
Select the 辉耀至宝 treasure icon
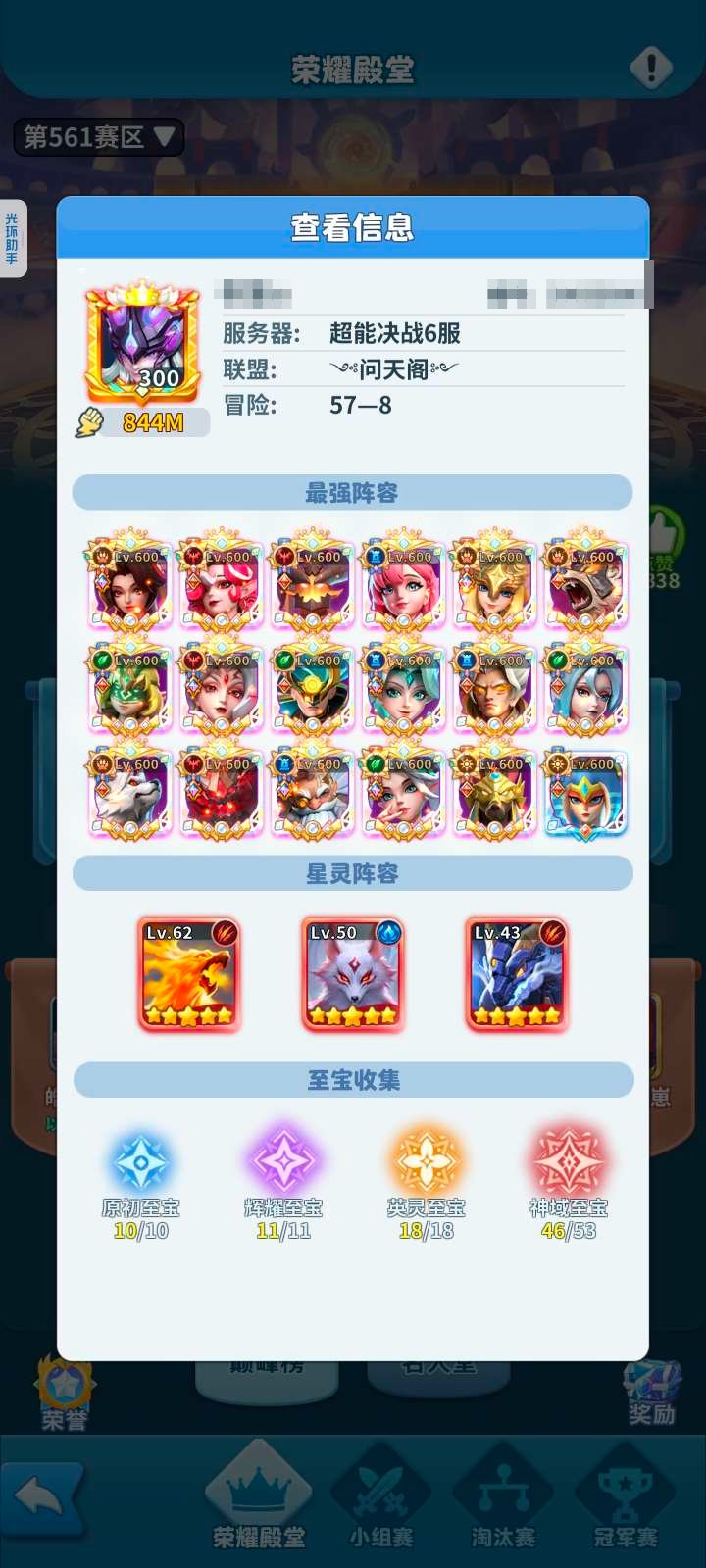(x=283, y=1161)
